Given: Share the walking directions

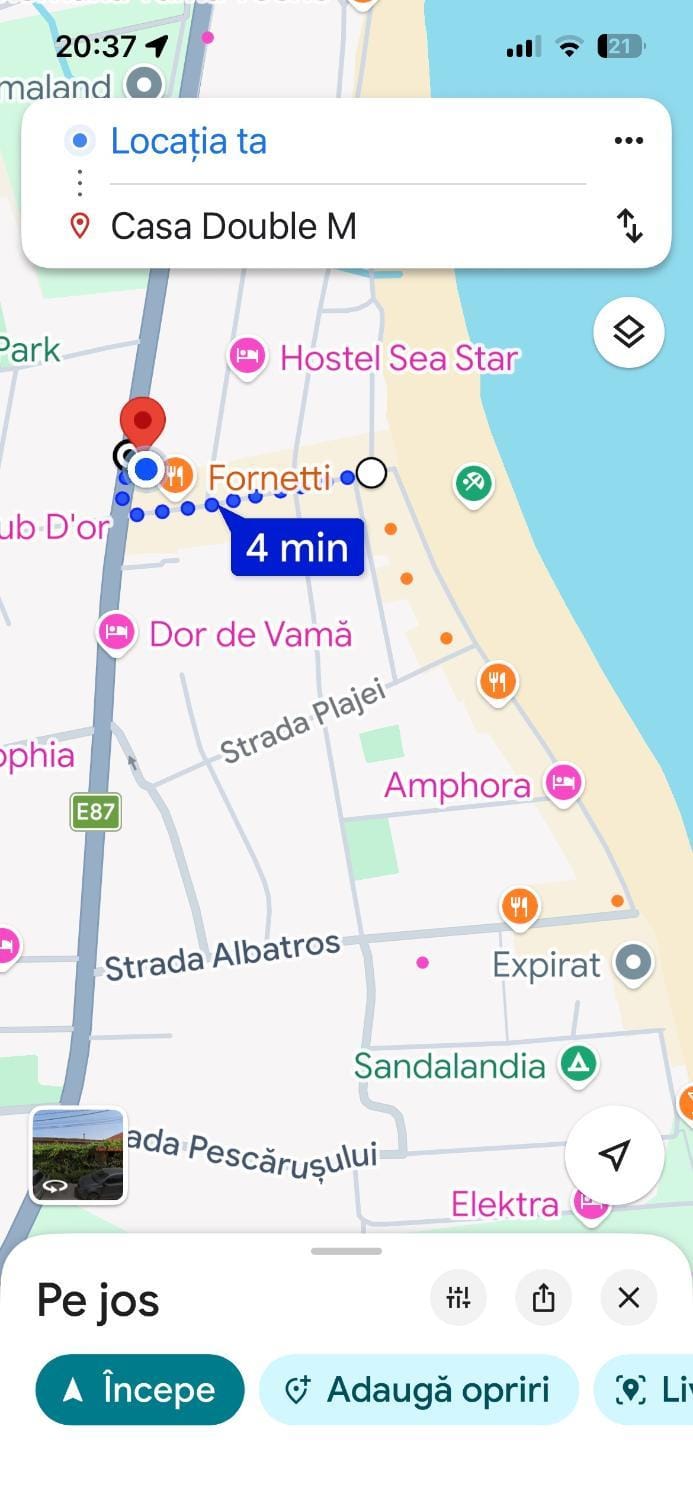Looking at the screenshot, I should [543, 1298].
